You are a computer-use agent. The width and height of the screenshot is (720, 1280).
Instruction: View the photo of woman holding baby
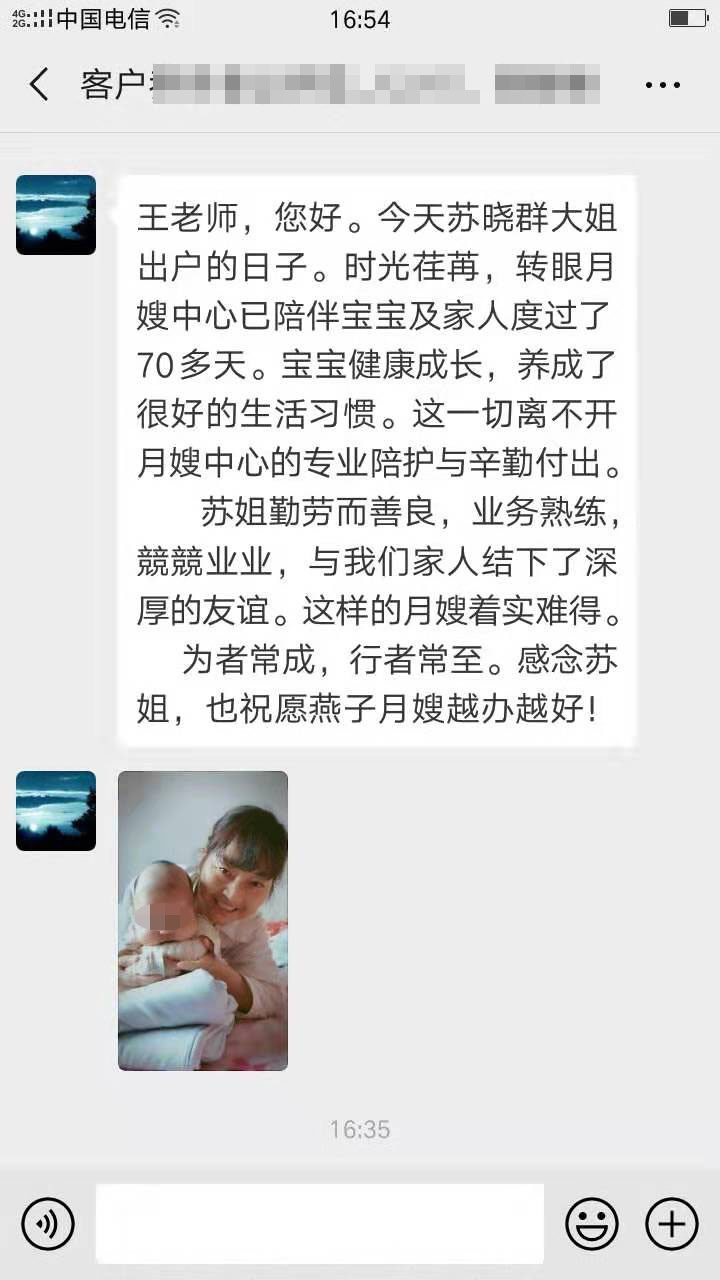[203, 920]
